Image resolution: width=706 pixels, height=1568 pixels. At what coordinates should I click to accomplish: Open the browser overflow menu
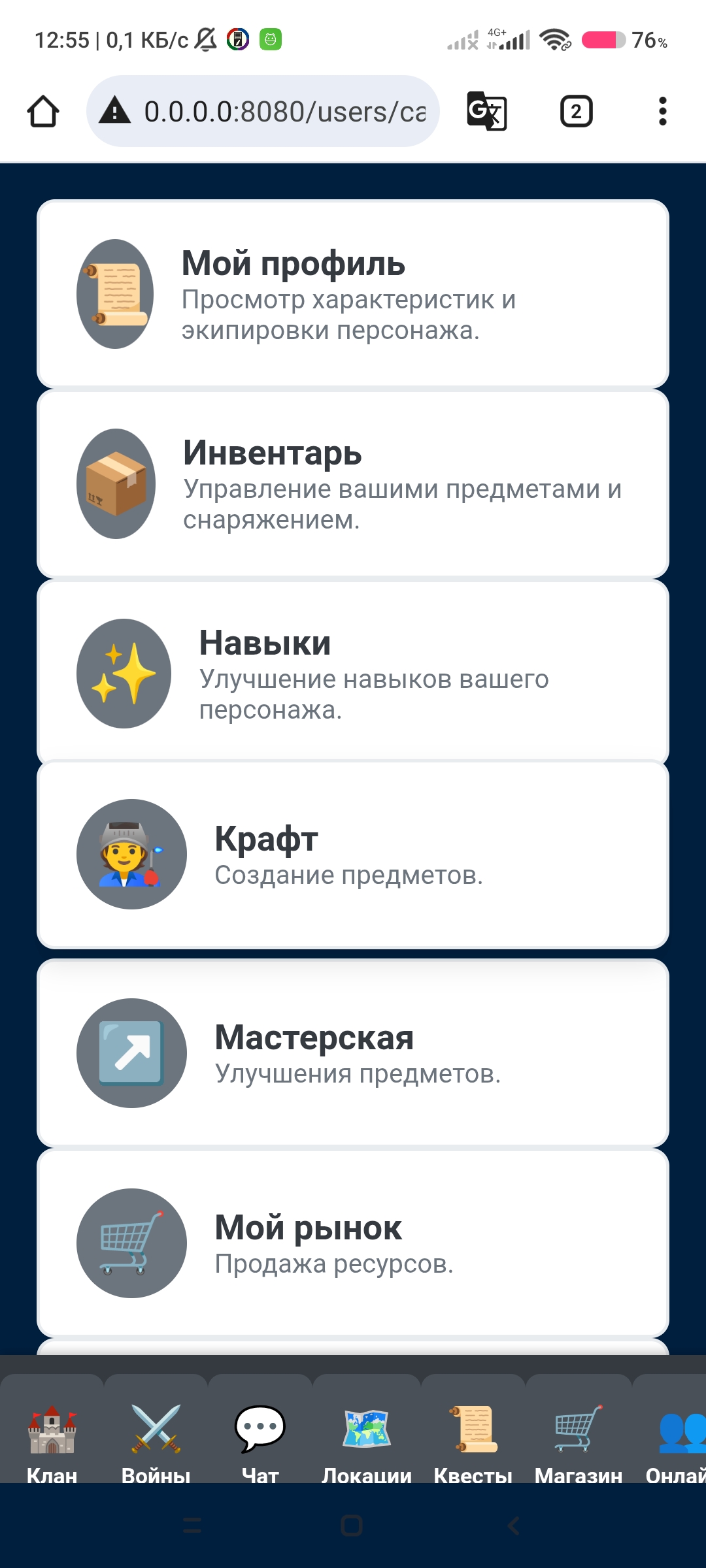click(x=662, y=111)
